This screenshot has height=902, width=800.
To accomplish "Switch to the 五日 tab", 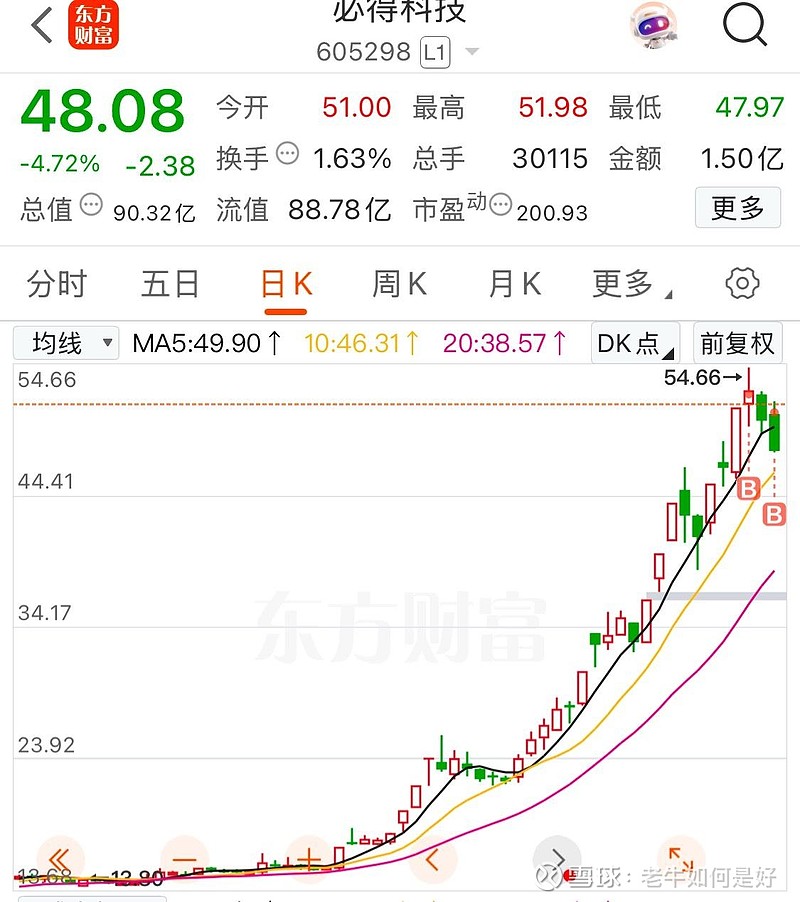I will coord(170,284).
